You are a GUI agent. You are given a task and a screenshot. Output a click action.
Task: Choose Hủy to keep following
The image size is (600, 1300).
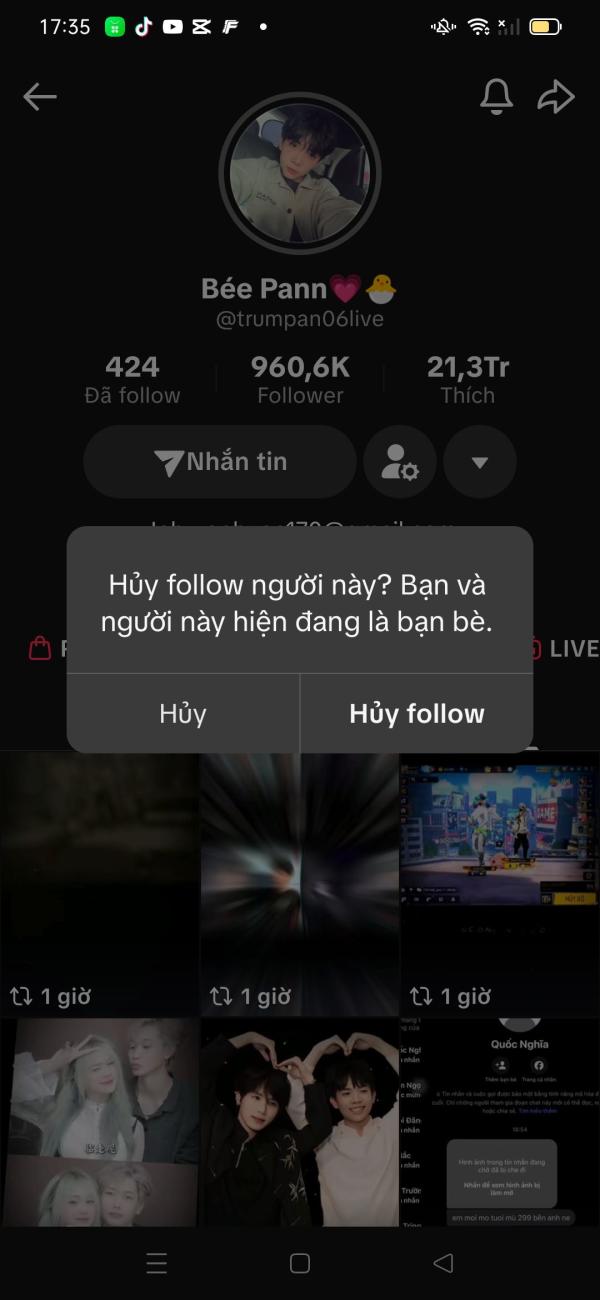183,714
